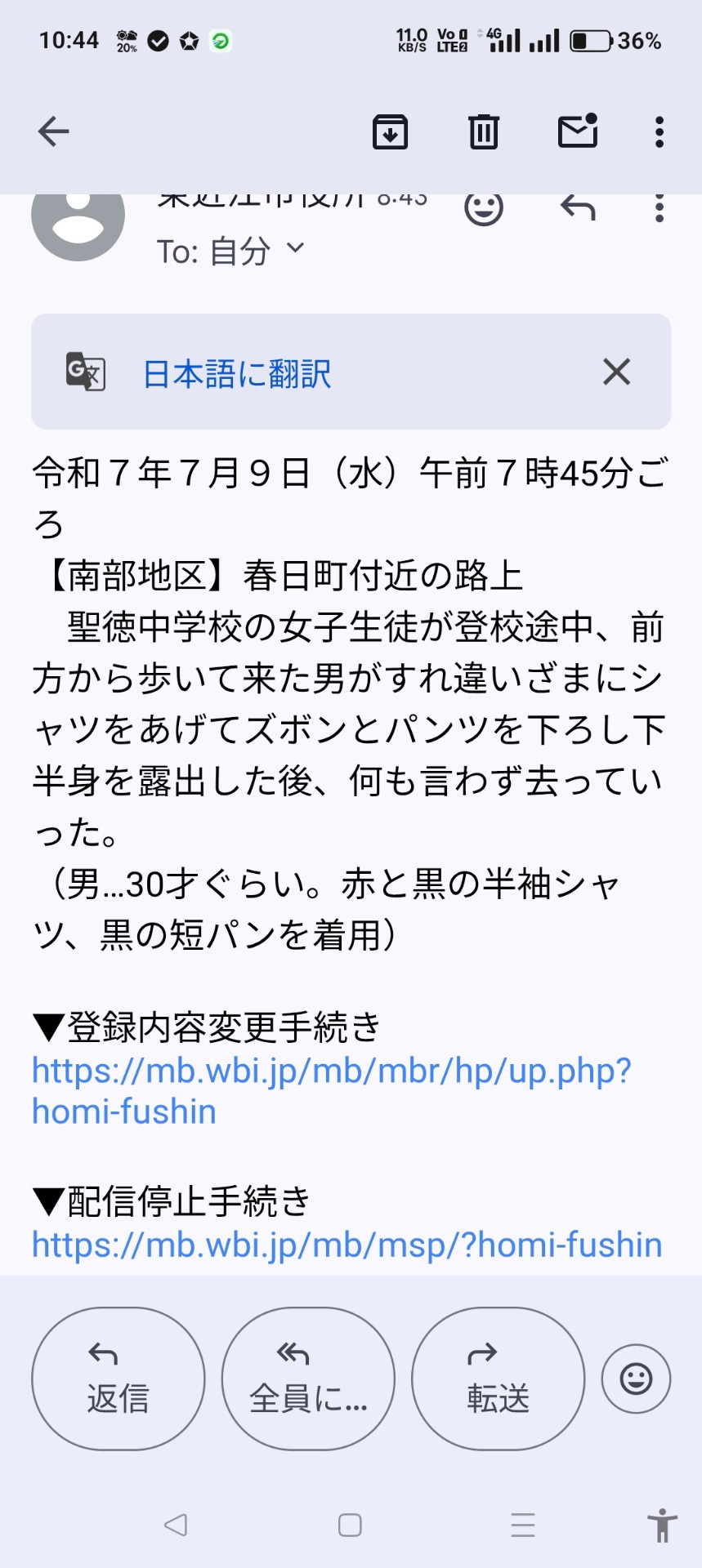The width and height of the screenshot is (702, 1568).
Task: Add an emoji reaction beside the sender
Action: tap(484, 210)
